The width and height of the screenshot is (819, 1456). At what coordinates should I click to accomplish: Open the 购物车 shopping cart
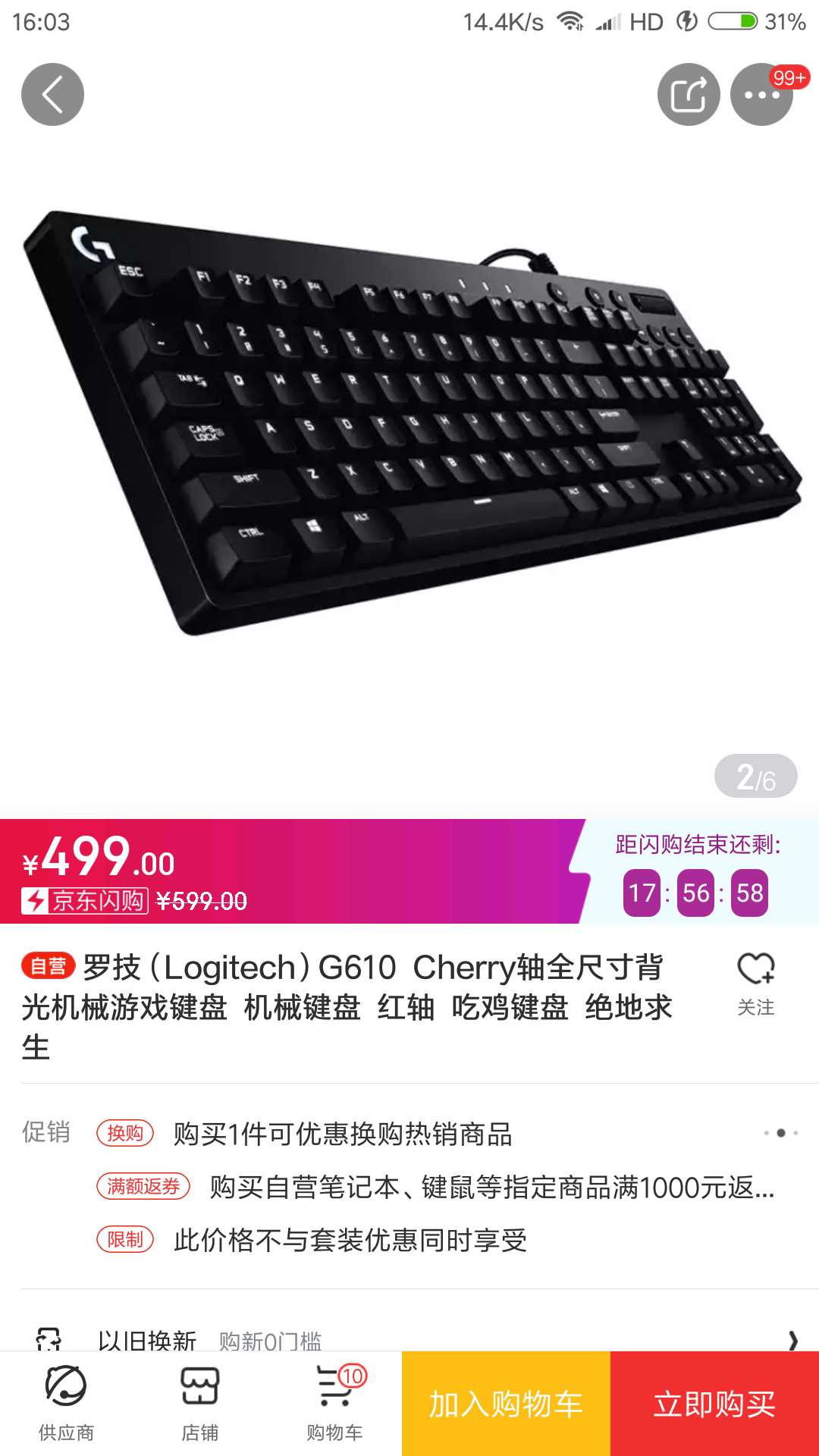335,1403
